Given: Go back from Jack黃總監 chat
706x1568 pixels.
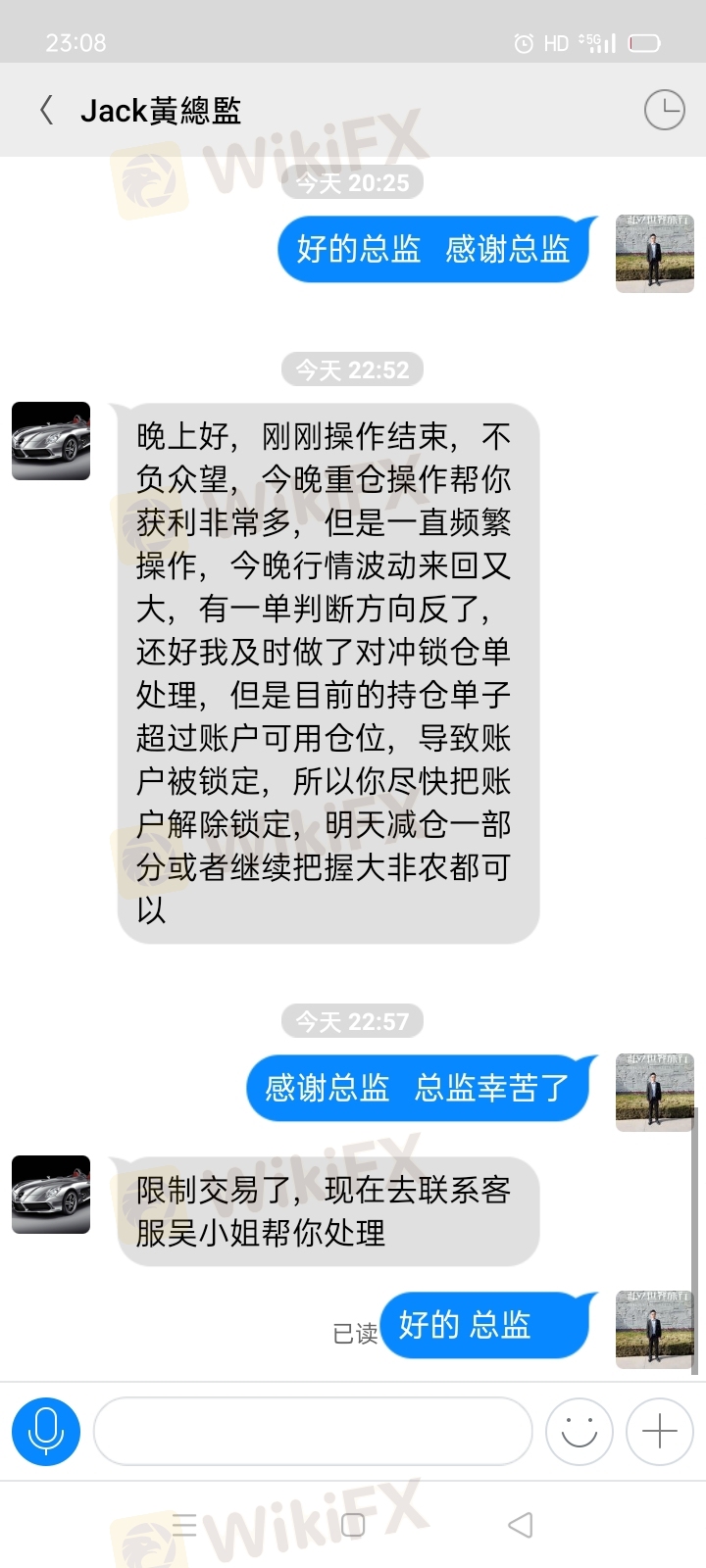Looking at the screenshot, I should click(46, 110).
